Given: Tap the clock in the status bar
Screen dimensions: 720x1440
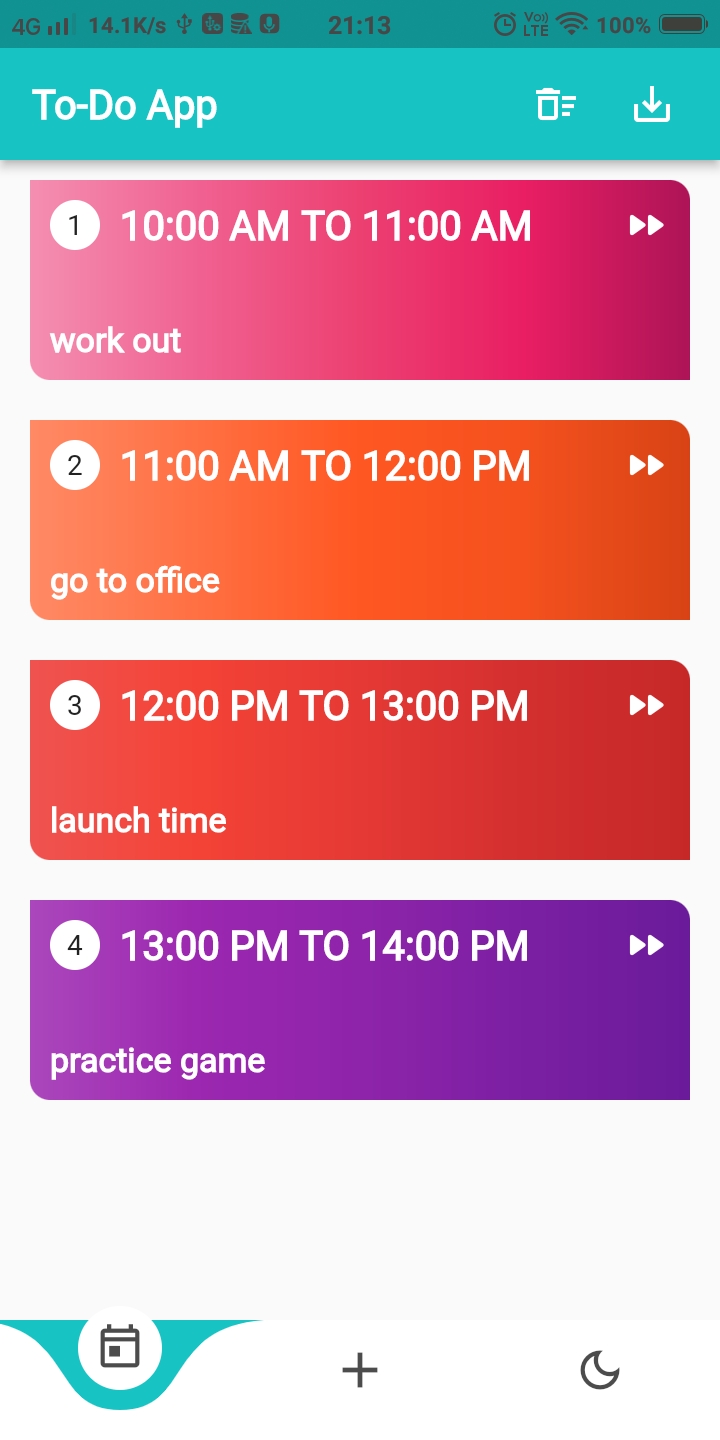Looking at the screenshot, I should (359, 25).
